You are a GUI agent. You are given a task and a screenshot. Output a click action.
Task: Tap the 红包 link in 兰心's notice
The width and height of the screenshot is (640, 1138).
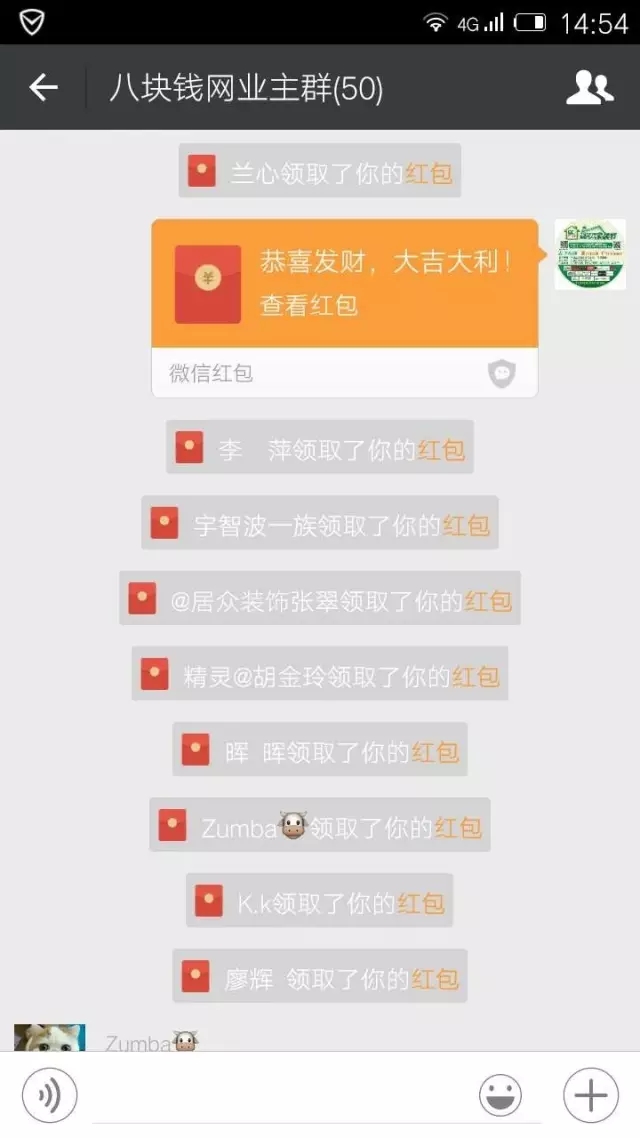(429, 173)
